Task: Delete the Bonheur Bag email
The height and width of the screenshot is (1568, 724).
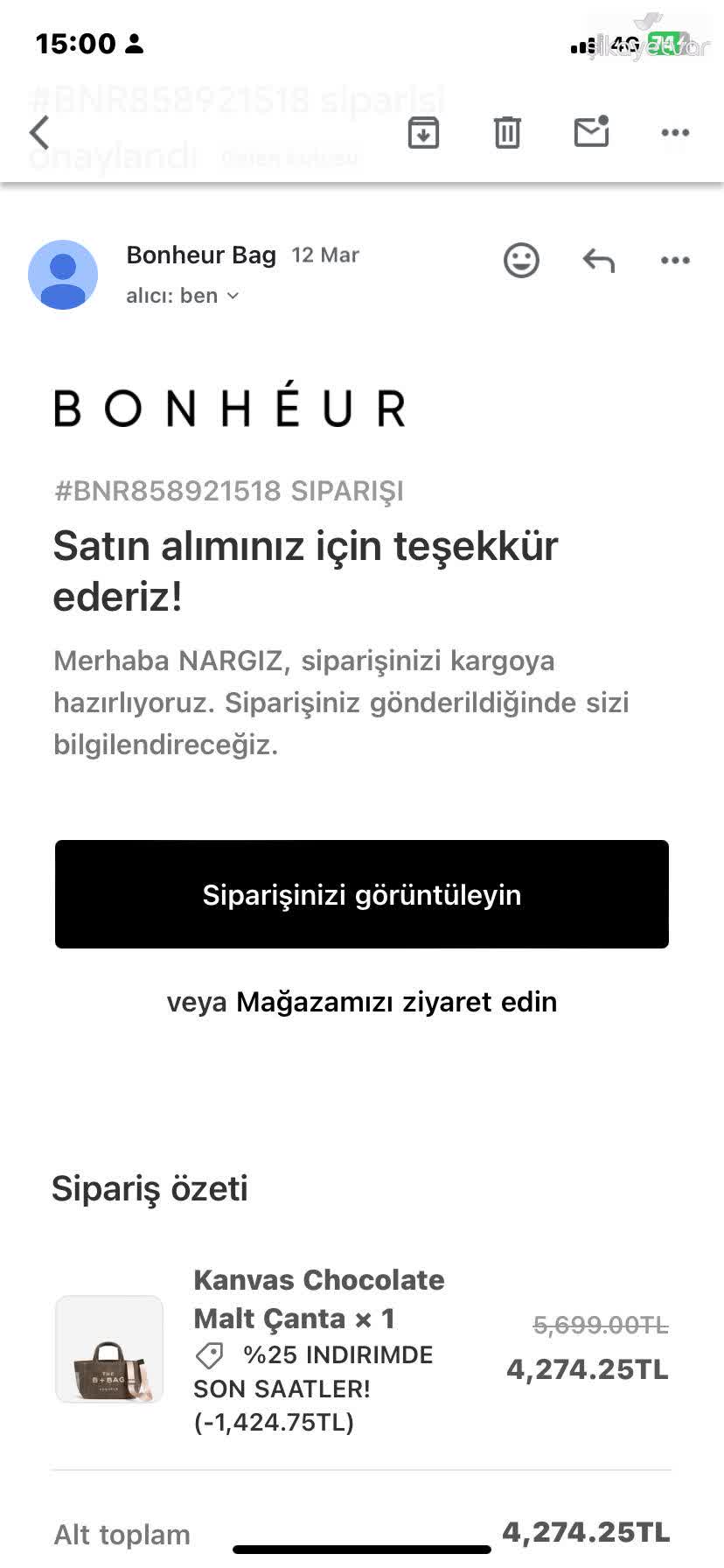Action: (x=506, y=133)
